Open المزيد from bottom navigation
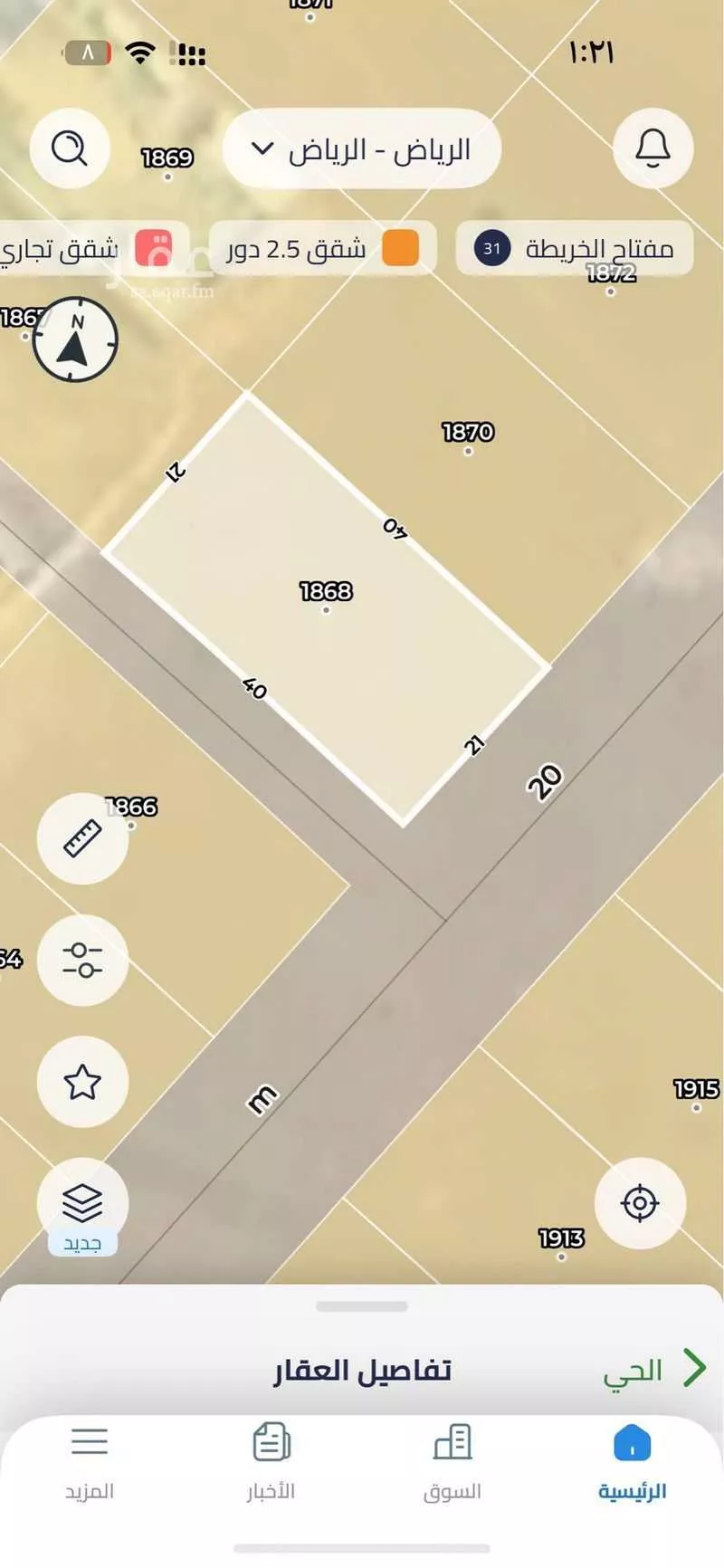Viewport: 724px width, 1568px height. click(88, 1458)
